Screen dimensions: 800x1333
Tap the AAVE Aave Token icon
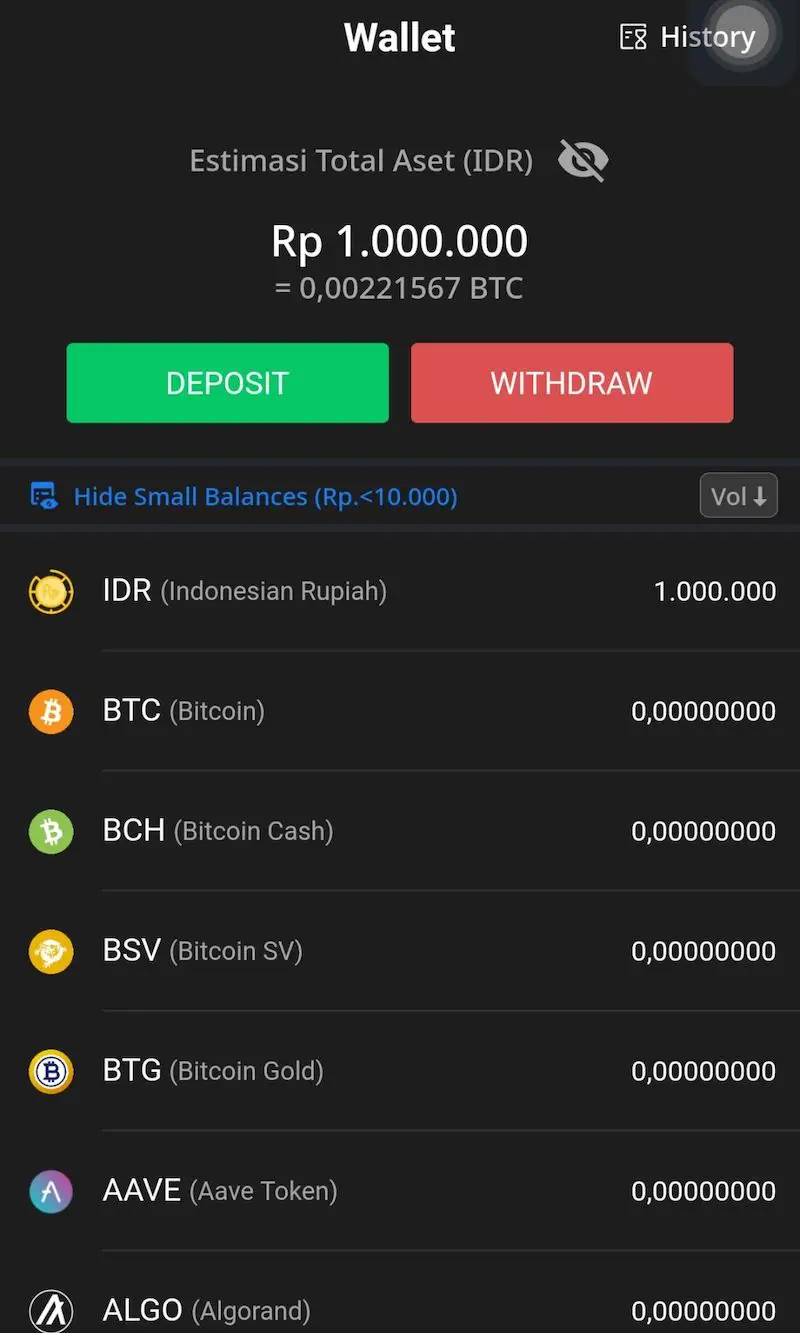50,1191
